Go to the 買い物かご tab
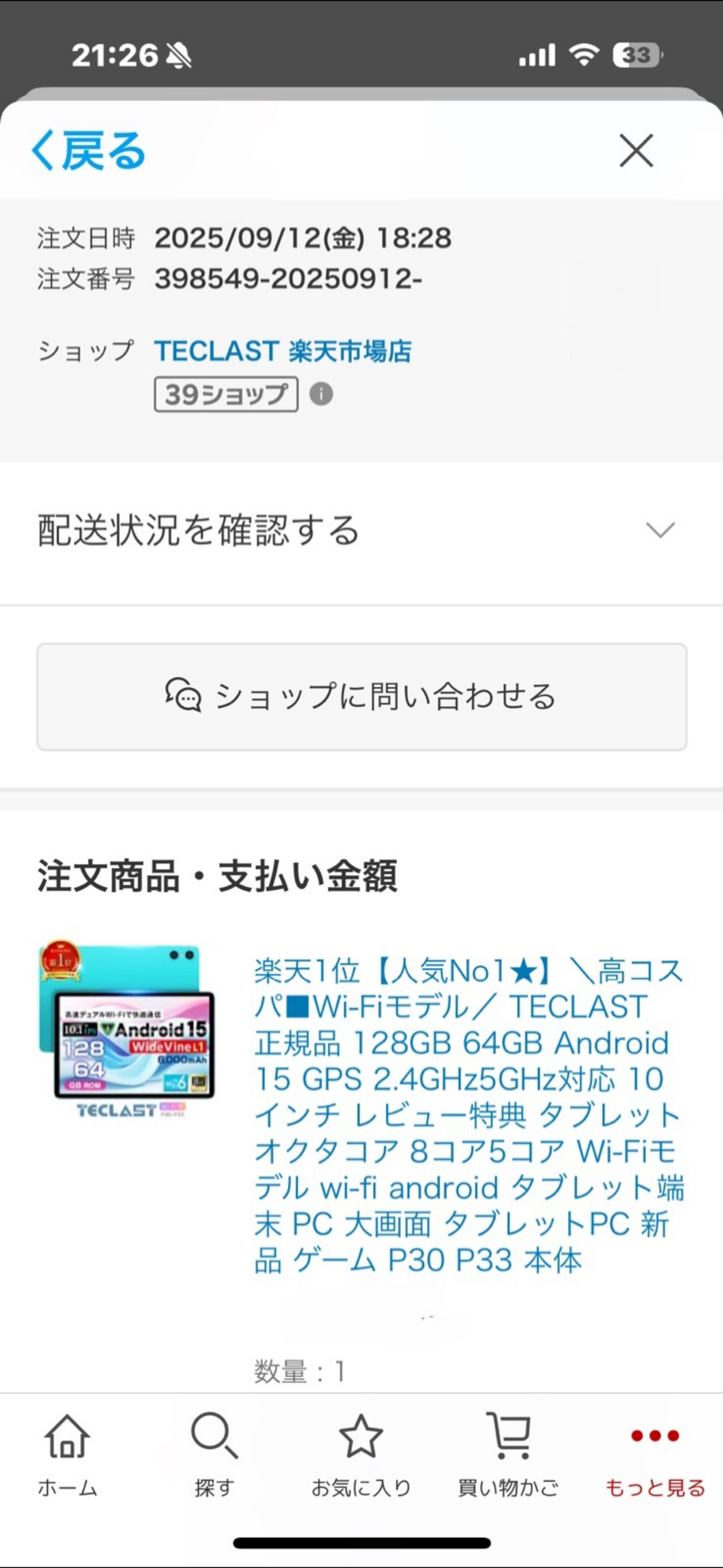The height and width of the screenshot is (1568, 723). pos(508,1455)
